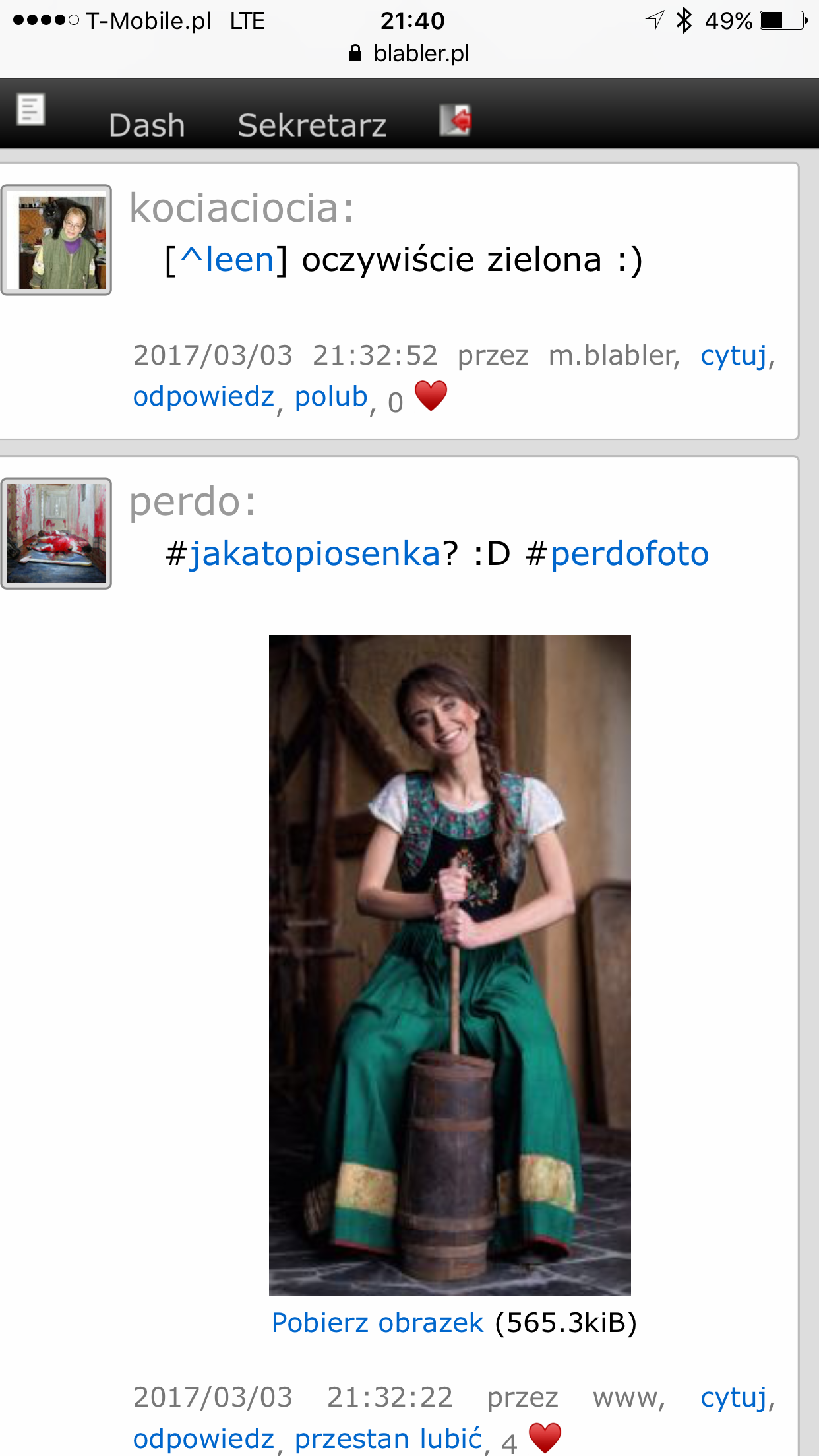The height and width of the screenshot is (1456, 819).
Task: View perdo's profile avatar
Action: [x=57, y=533]
